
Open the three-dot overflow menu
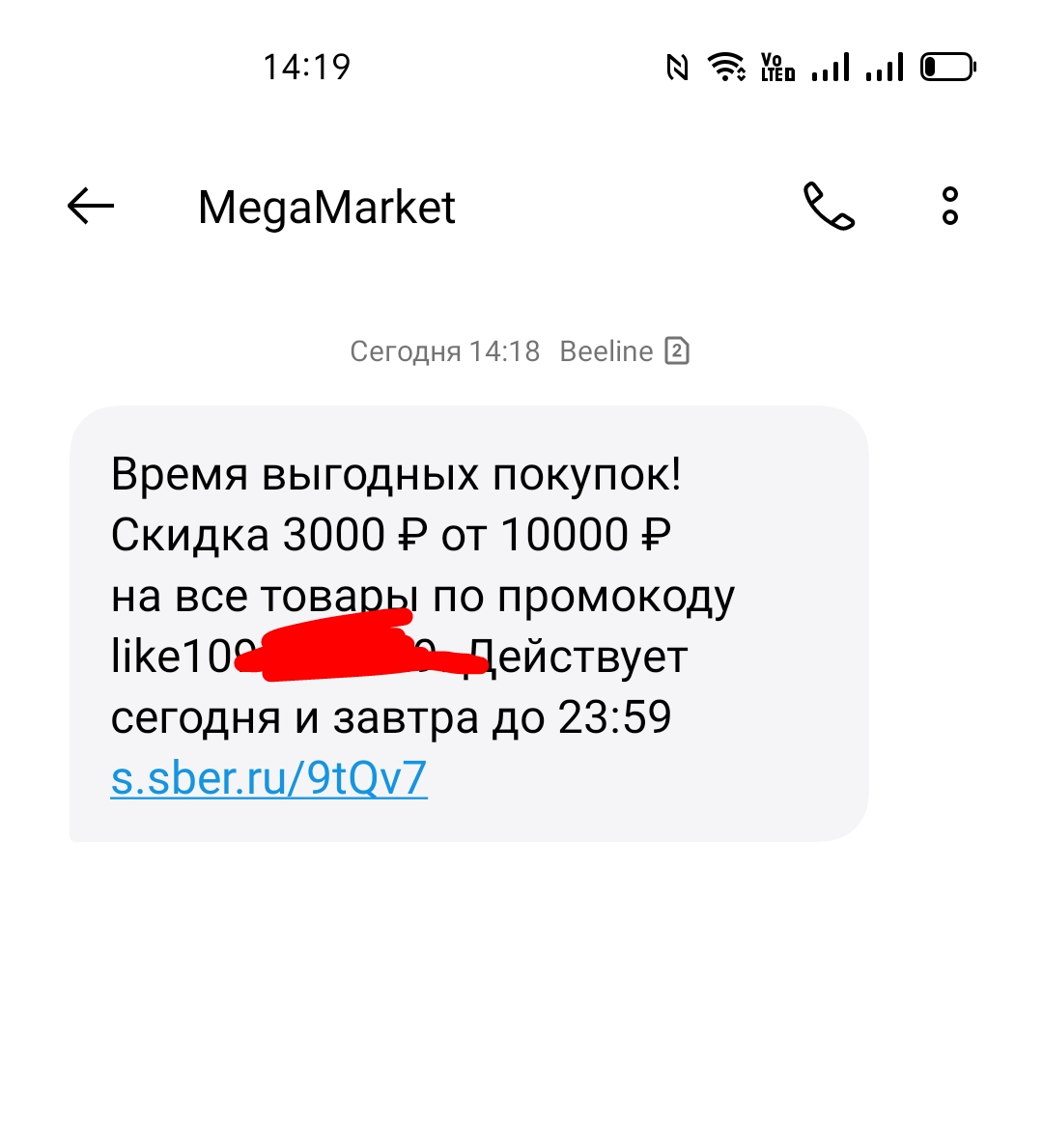pos(950,206)
